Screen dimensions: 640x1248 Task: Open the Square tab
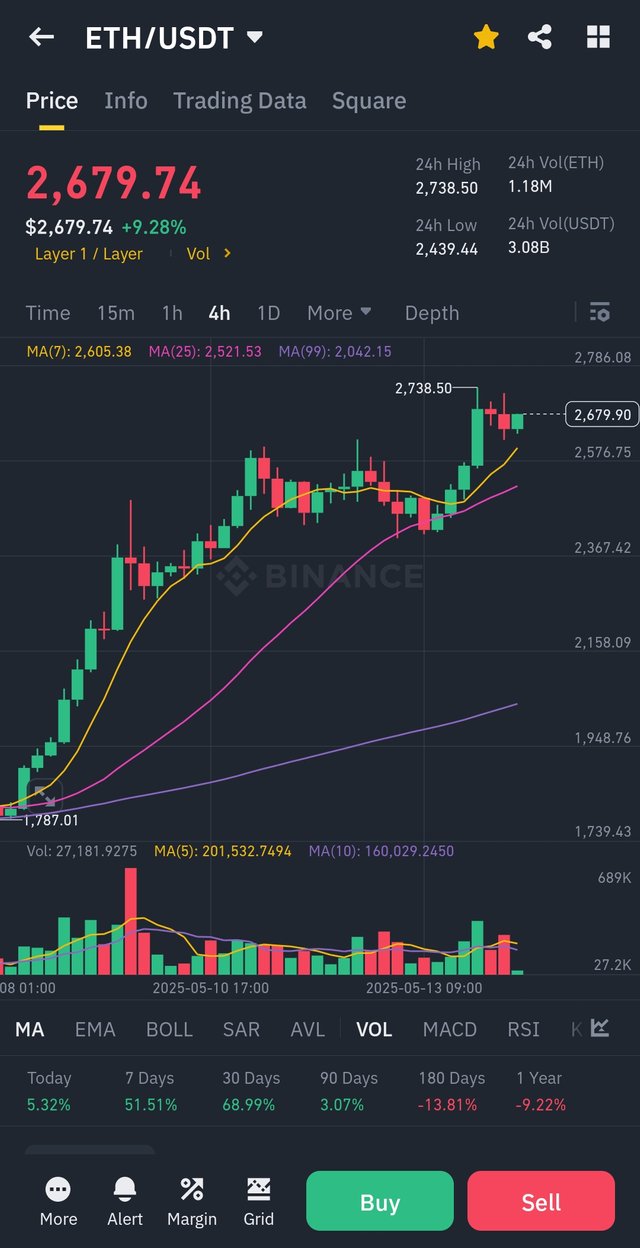click(x=369, y=101)
